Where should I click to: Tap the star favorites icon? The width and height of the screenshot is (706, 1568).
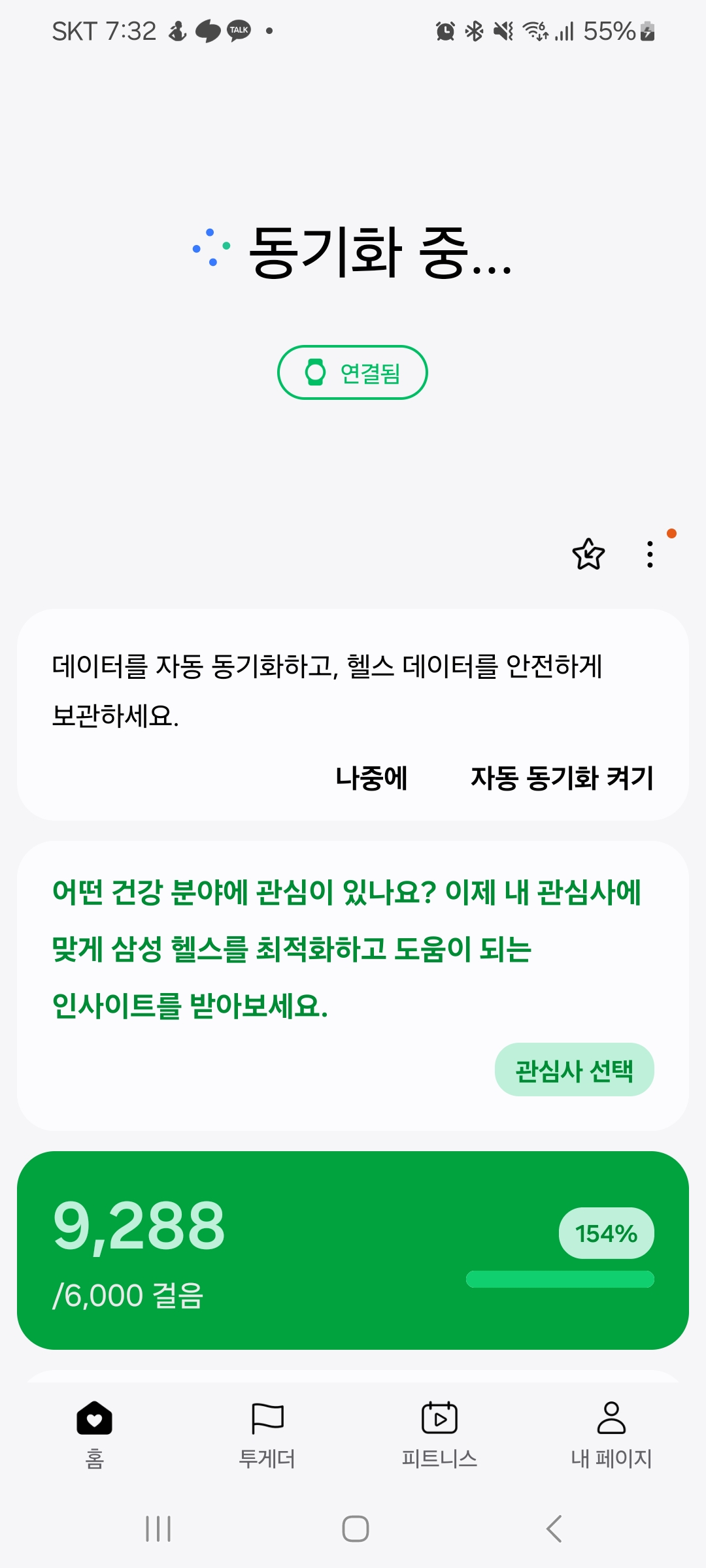[x=588, y=554]
